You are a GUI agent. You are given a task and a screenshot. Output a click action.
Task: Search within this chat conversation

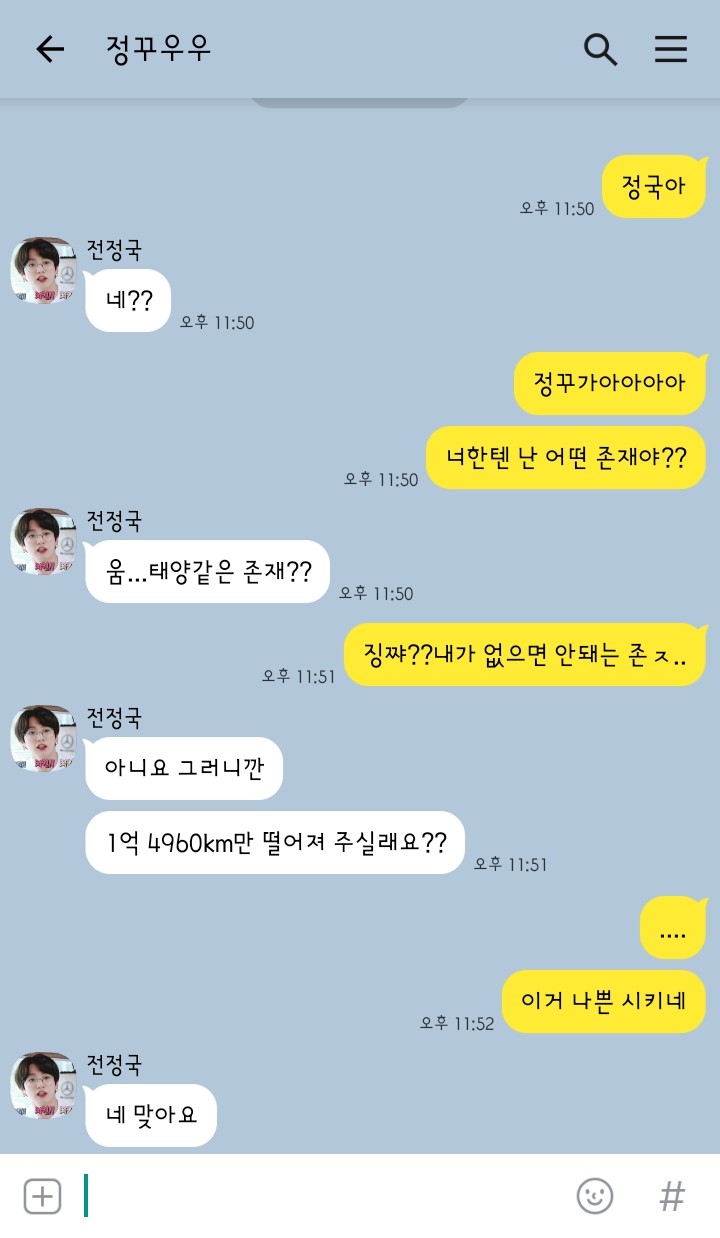pos(600,49)
